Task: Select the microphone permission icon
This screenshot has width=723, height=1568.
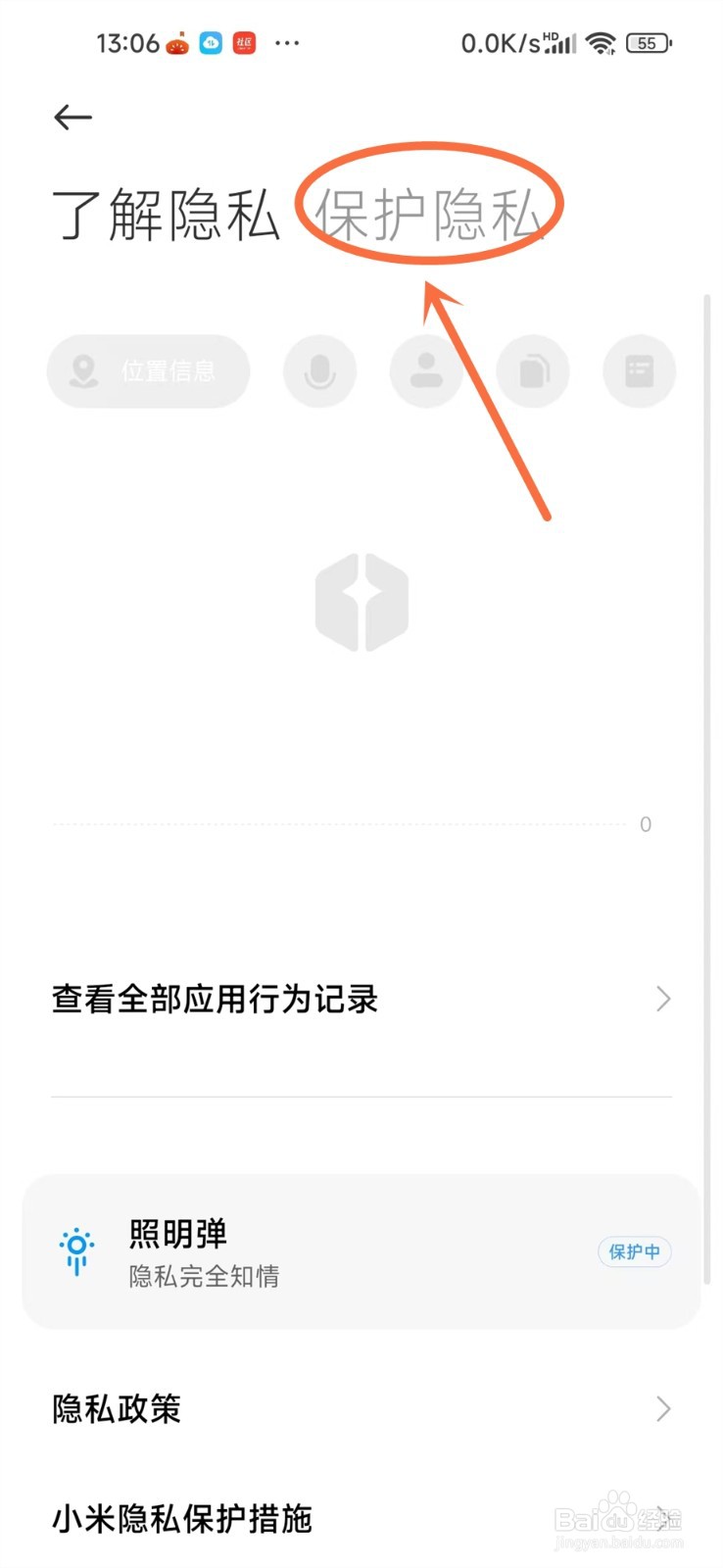Action: pos(319,370)
